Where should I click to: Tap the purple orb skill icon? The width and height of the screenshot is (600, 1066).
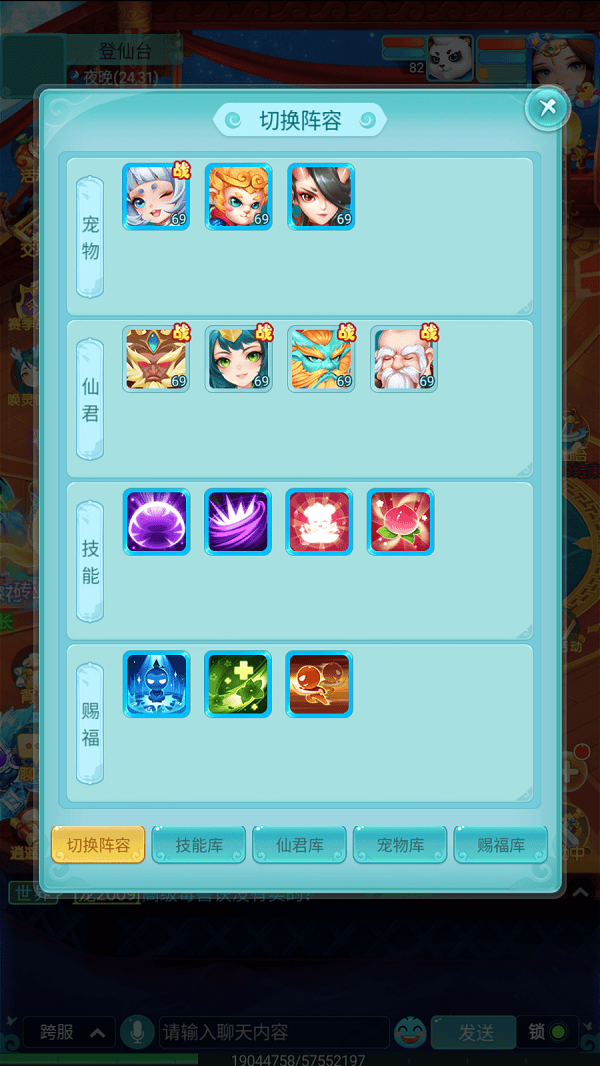click(156, 521)
